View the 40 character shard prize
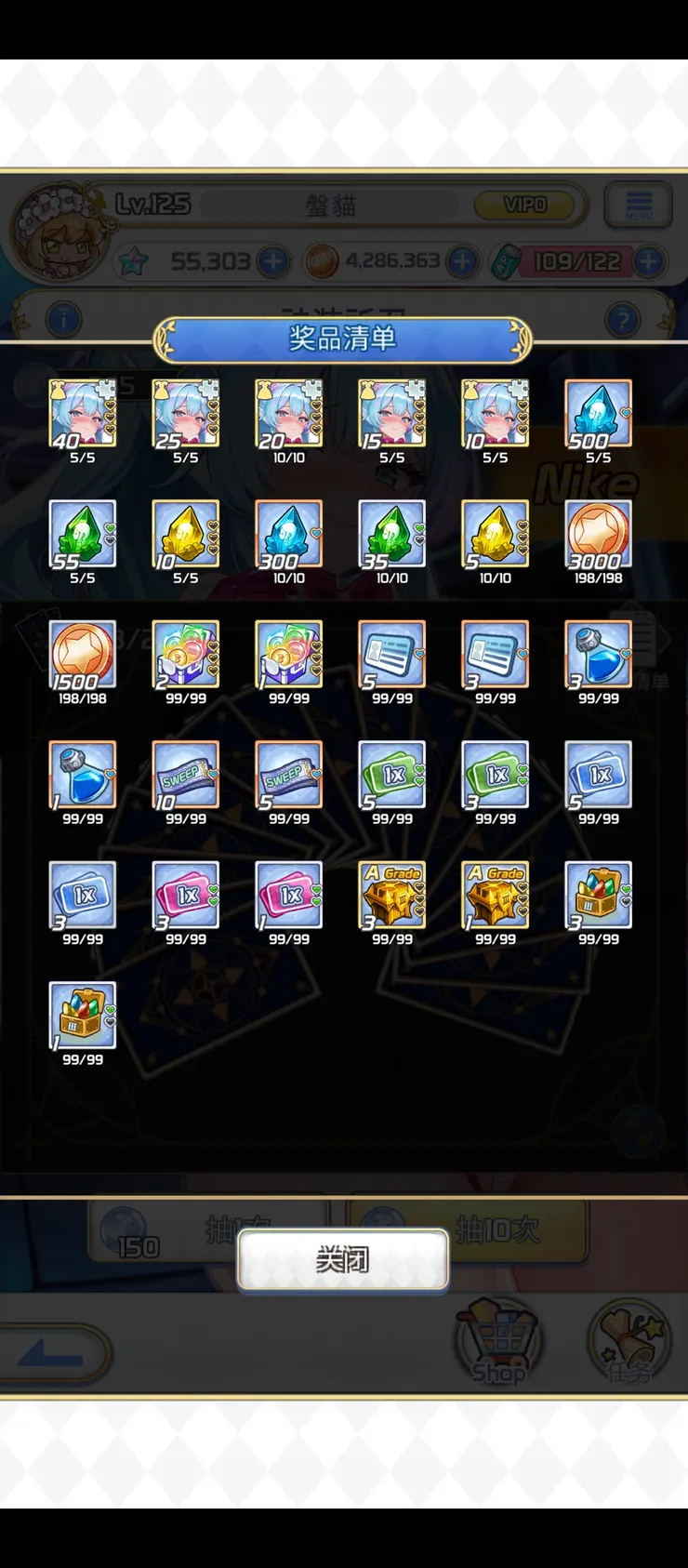 [83, 414]
